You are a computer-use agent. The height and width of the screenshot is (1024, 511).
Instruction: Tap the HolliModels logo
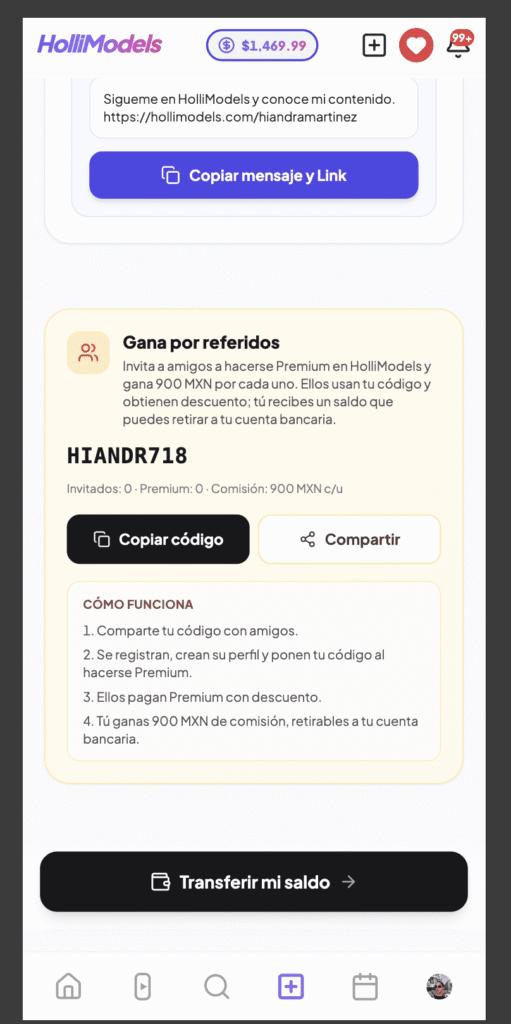99,44
